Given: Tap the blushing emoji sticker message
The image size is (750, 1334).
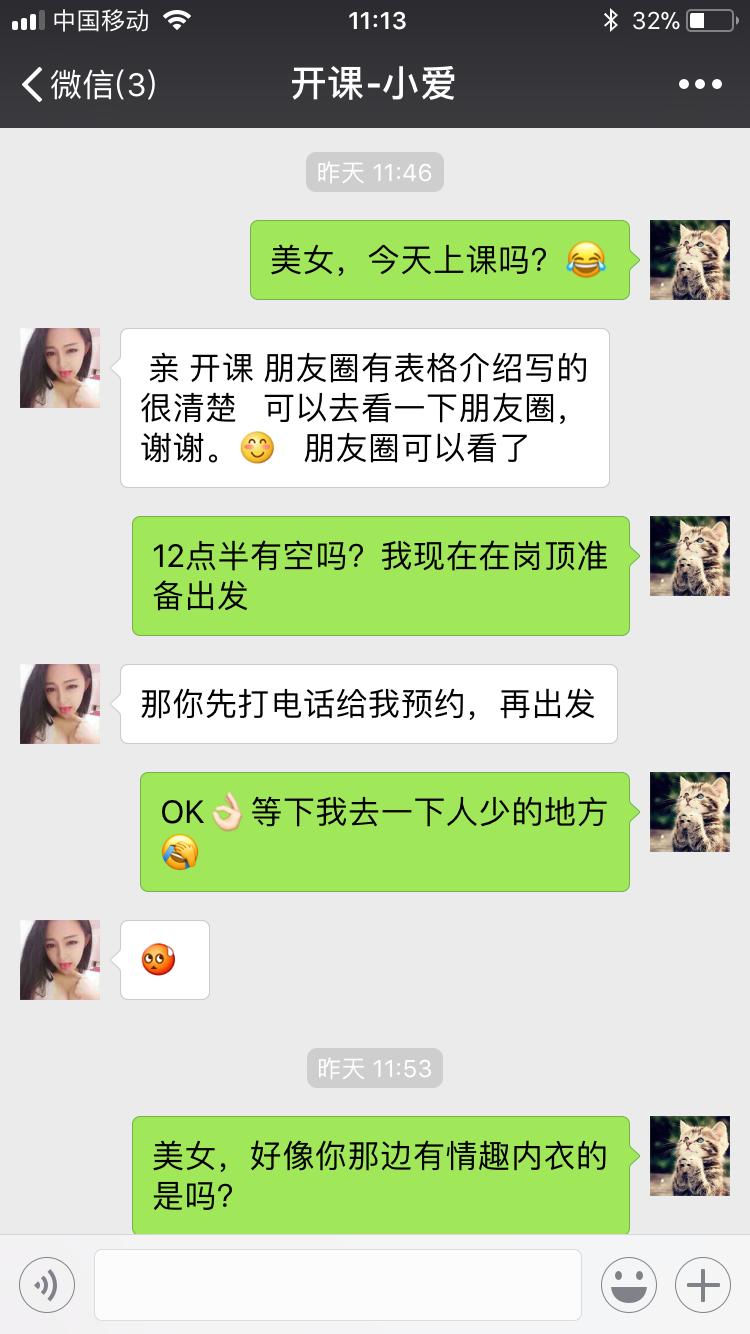Looking at the screenshot, I should pos(164,959).
